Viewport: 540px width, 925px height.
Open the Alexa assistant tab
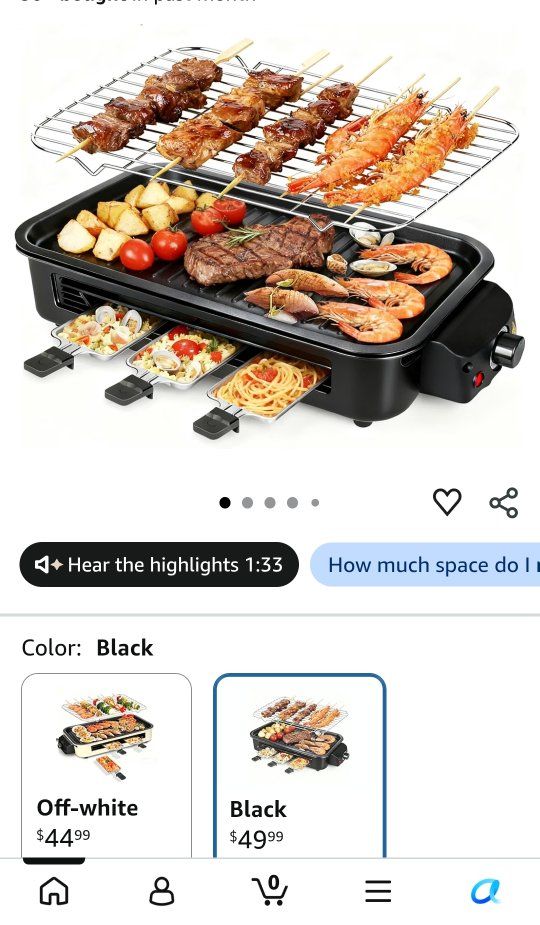pyautogui.click(x=486, y=891)
